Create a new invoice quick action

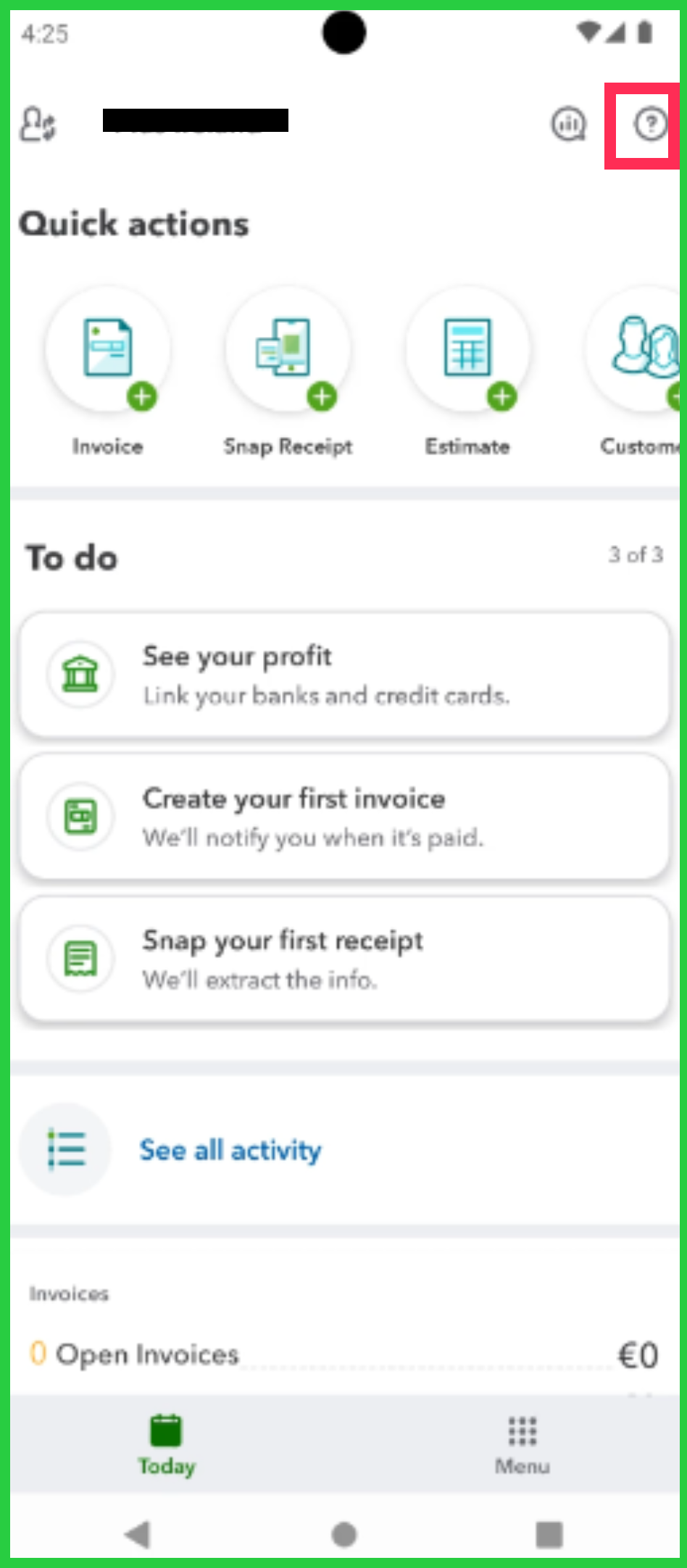point(108,349)
